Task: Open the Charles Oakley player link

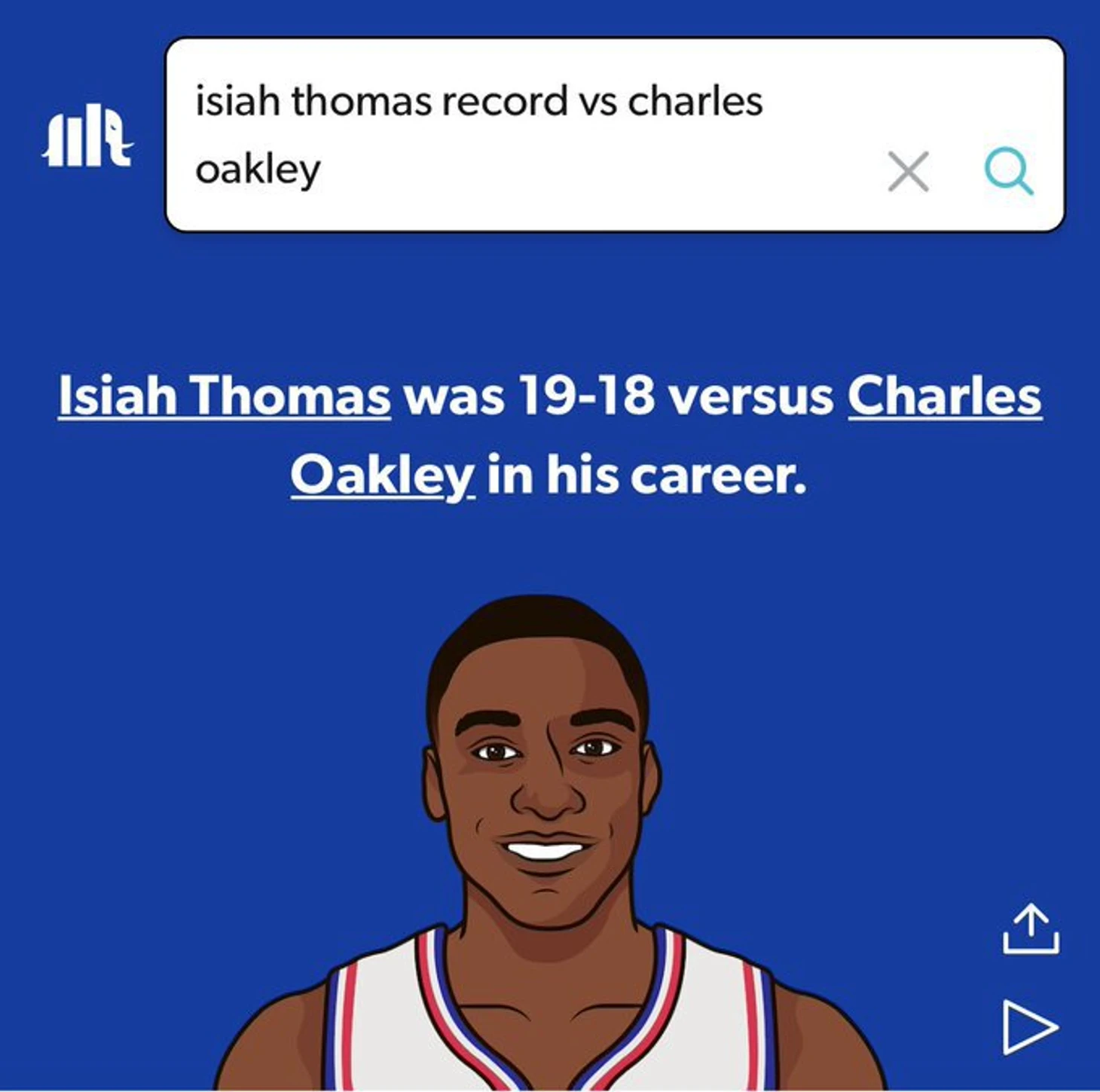Action: pyautogui.click(x=944, y=396)
